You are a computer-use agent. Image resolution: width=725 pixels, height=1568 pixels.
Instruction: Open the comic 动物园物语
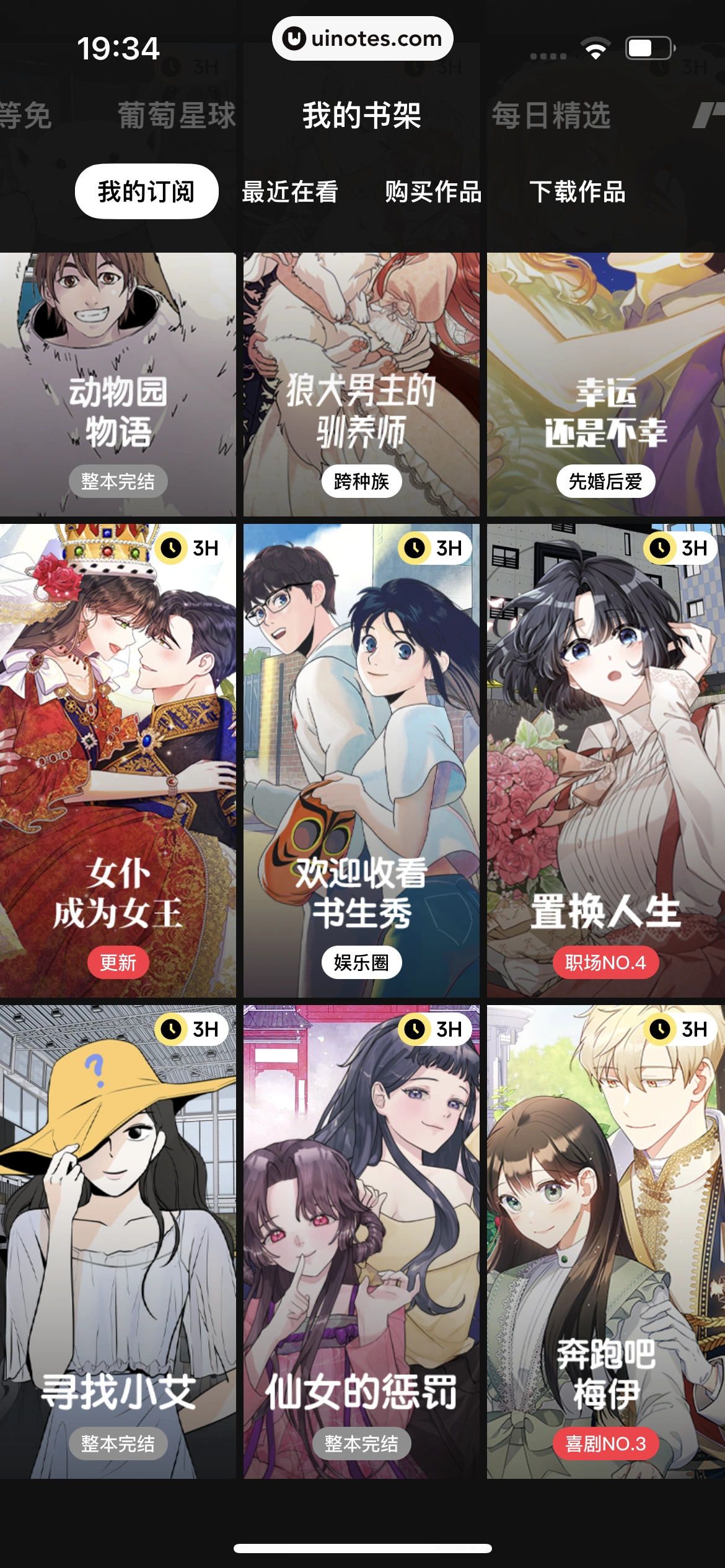[118, 384]
